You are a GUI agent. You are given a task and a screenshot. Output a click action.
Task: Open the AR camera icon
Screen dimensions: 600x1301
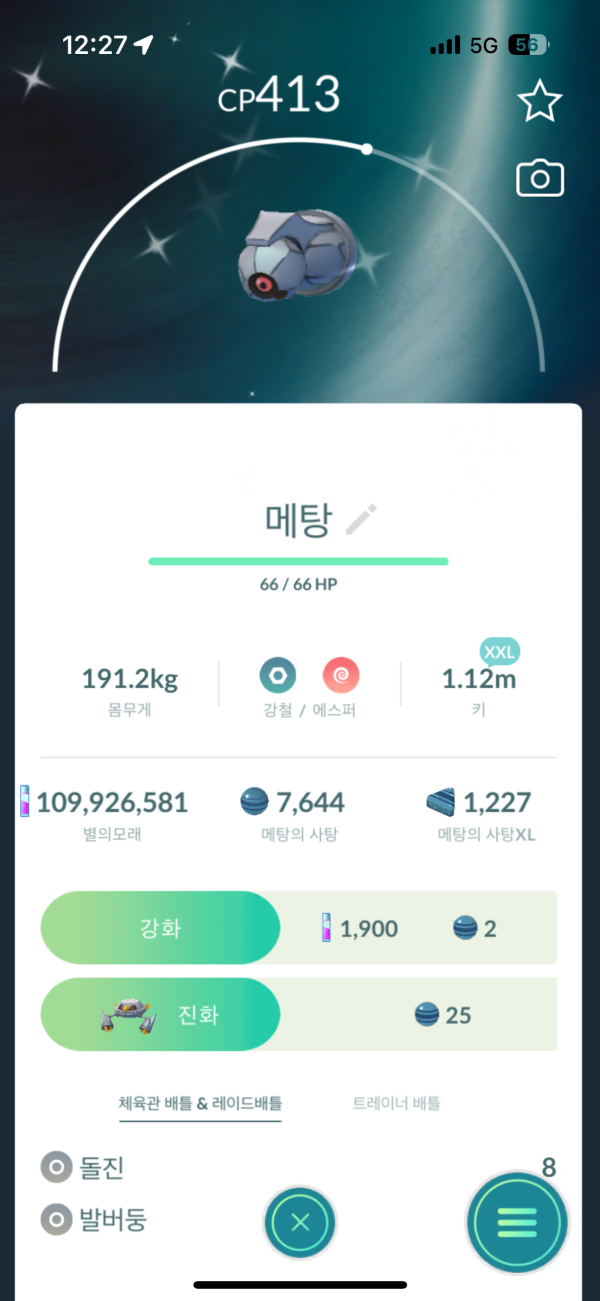click(x=539, y=179)
